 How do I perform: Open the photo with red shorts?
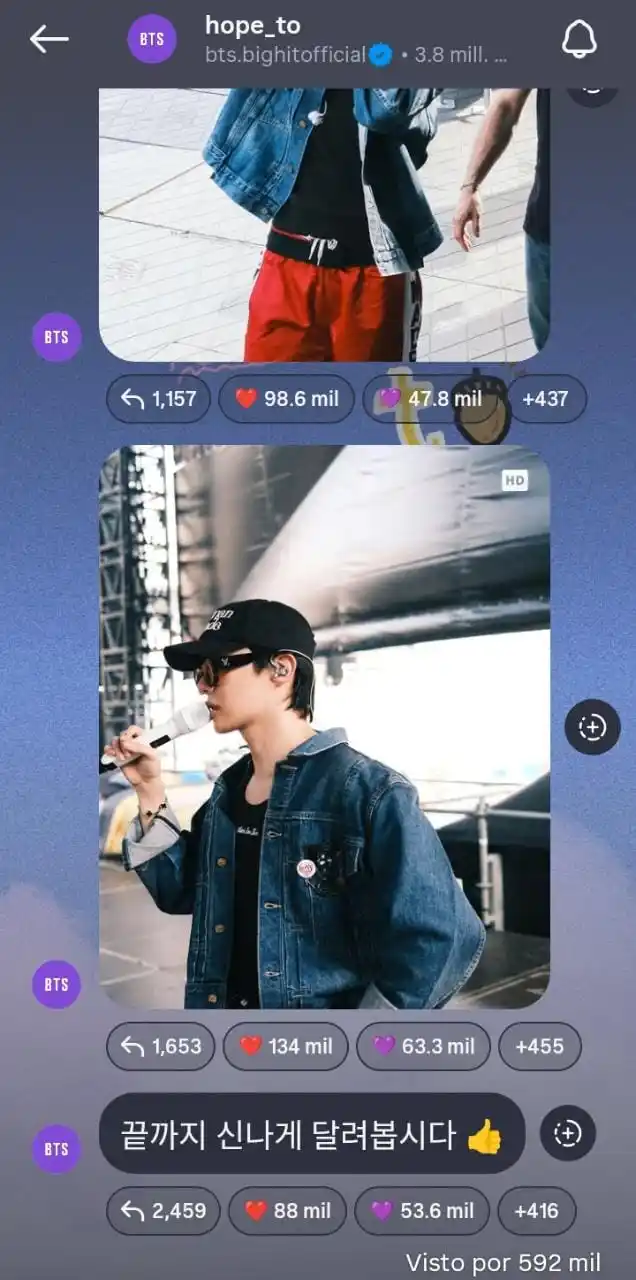(324, 225)
